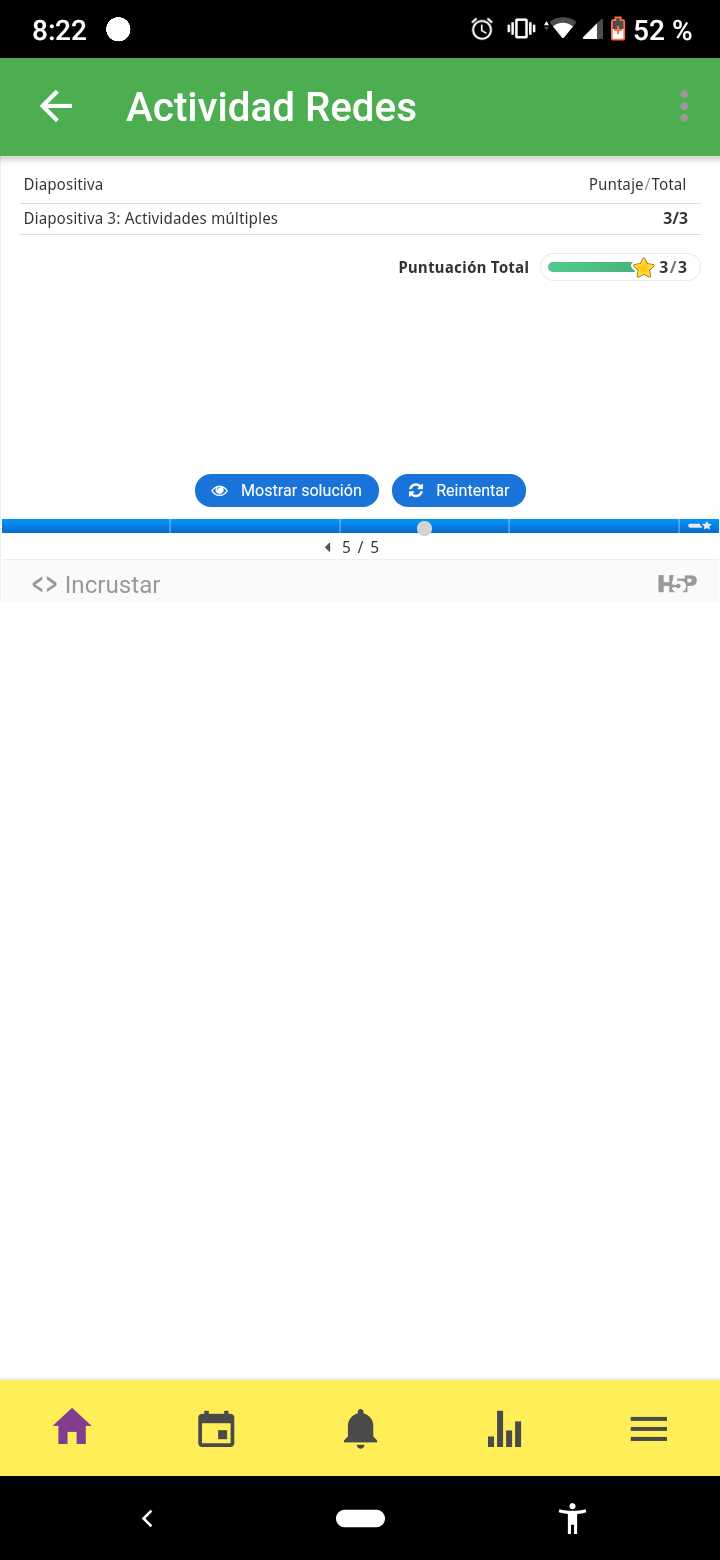The image size is (720, 1560).
Task: Open the calendar tab
Action: pyautogui.click(x=216, y=1428)
